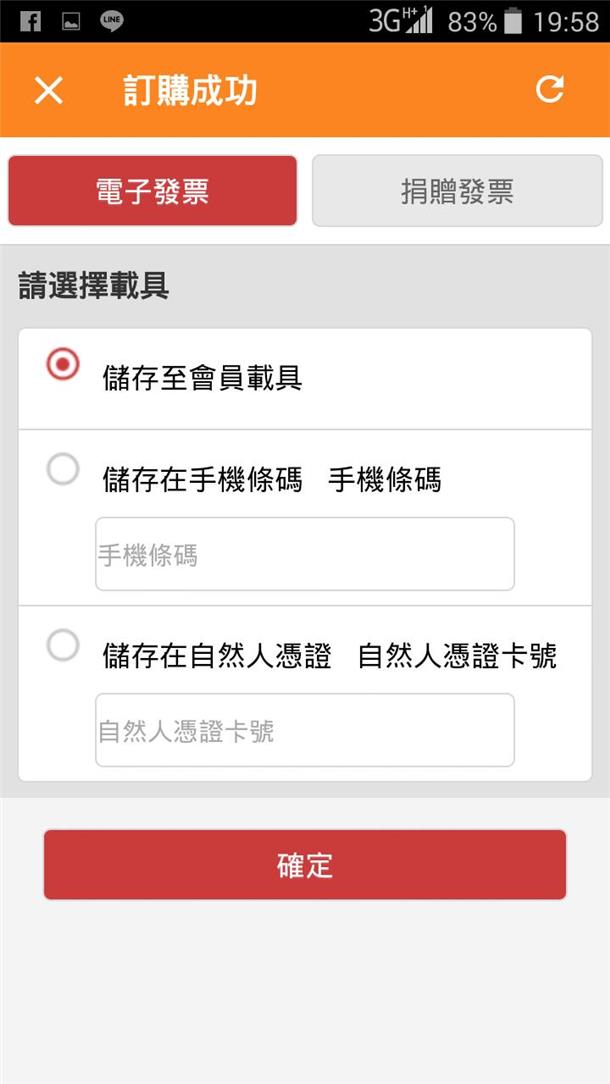
Task: Switch to the 電子發票 tab
Action: tap(152, 191)
